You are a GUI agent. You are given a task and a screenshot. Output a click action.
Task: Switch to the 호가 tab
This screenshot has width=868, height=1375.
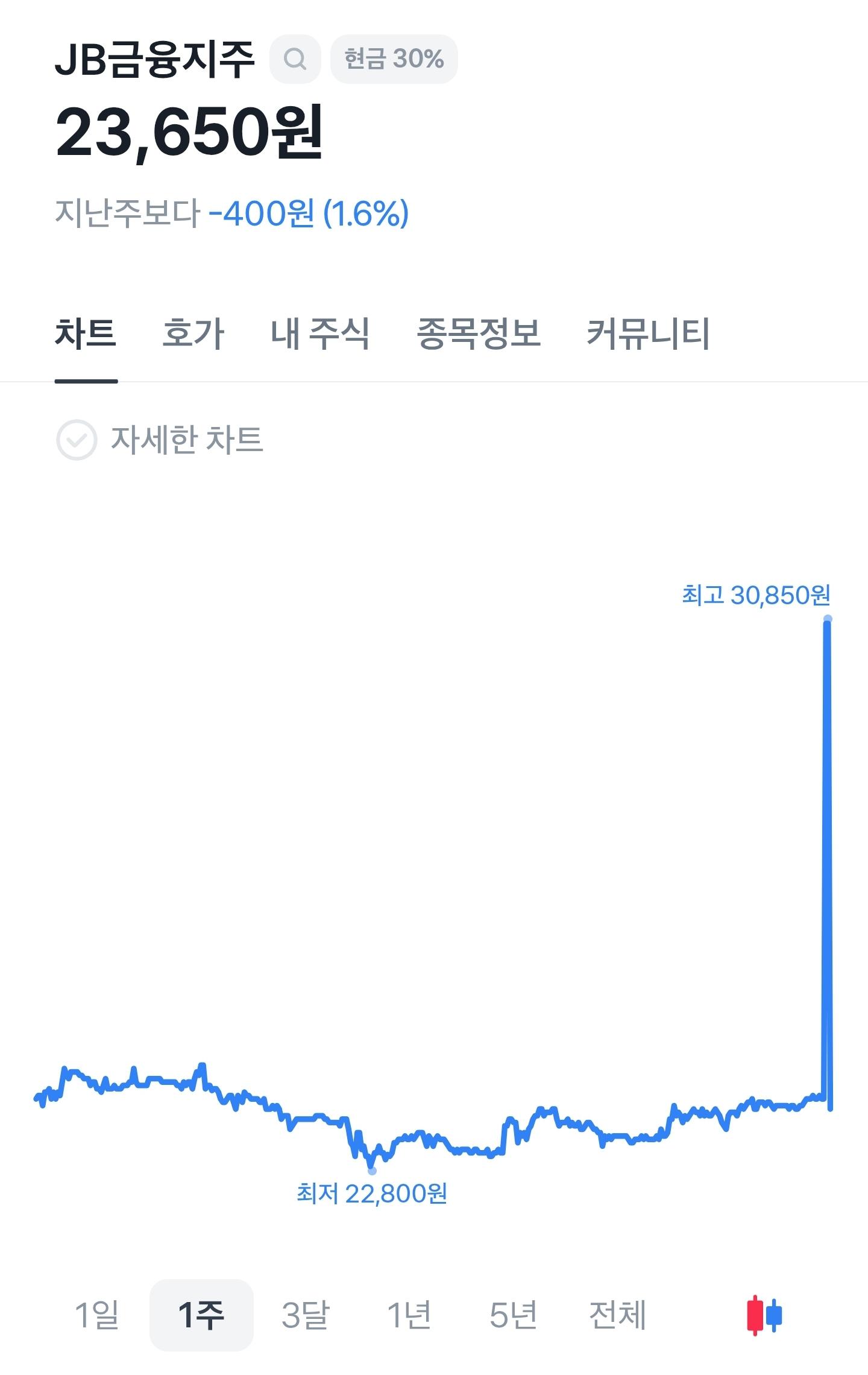click(193, 333)
